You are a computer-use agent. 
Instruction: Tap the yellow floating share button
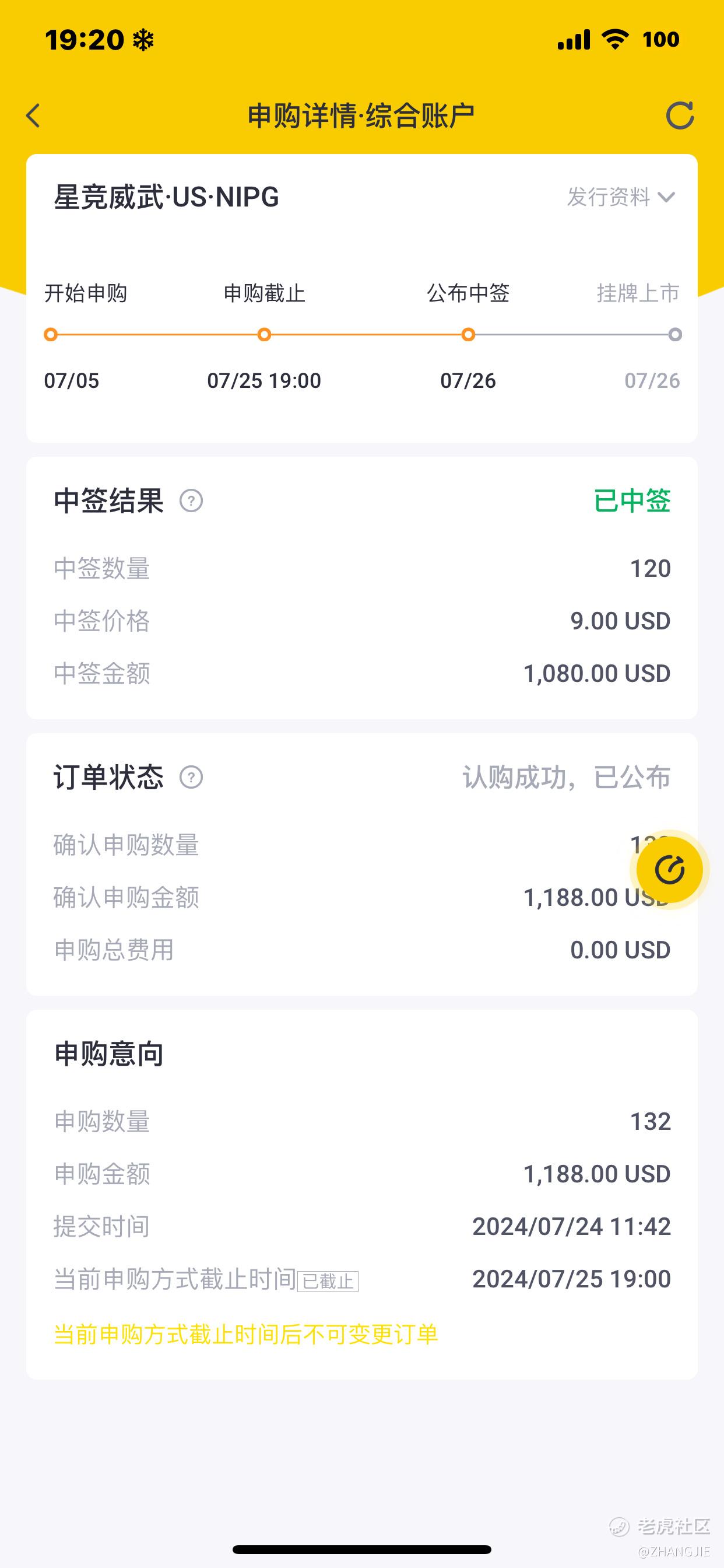tap(669, 869)
